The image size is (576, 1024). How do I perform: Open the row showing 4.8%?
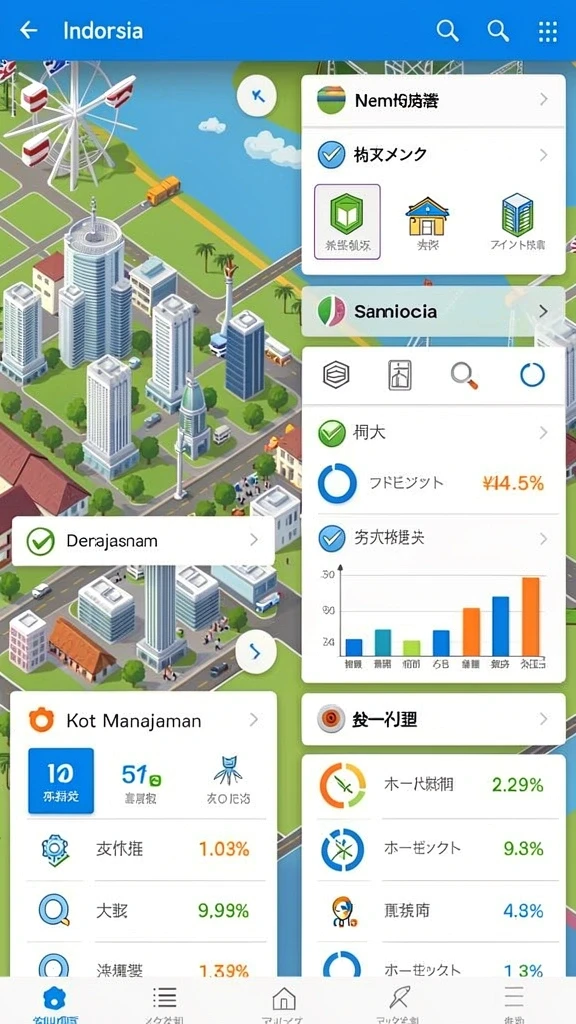pyautogui.click(x=434, y=910)
